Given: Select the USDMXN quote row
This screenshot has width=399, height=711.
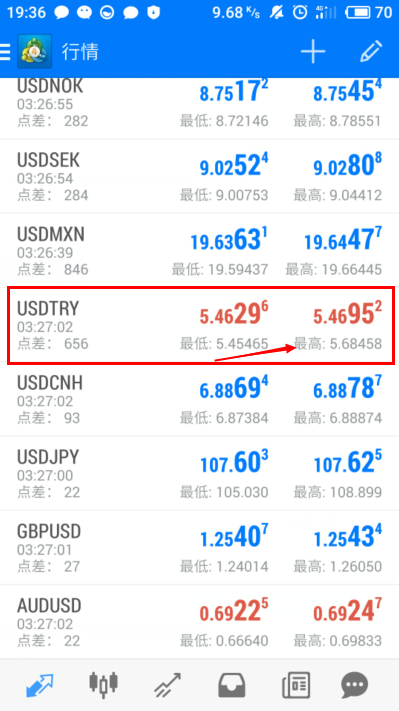Looking at the screenshot, I should [200, 251].
